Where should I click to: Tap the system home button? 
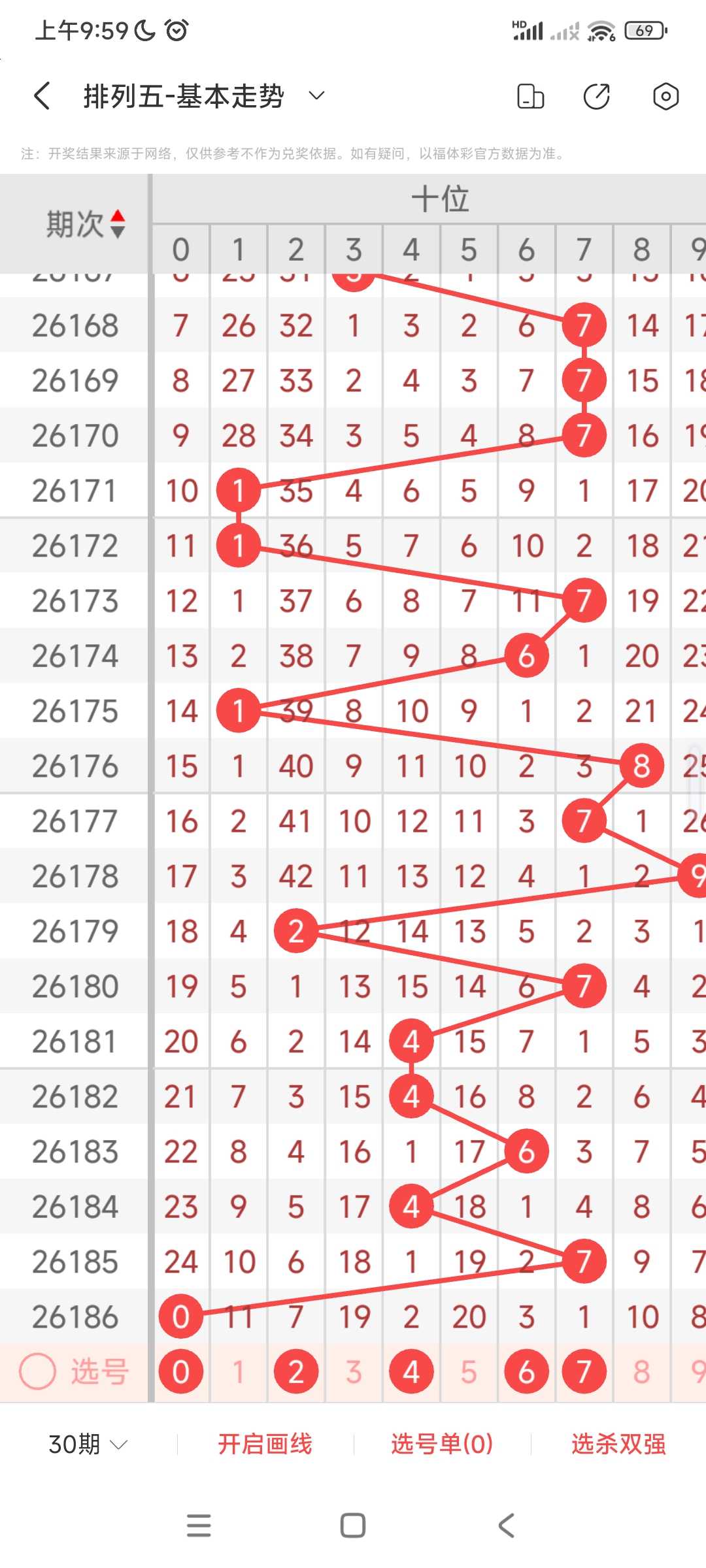[x=353, y=1526]
